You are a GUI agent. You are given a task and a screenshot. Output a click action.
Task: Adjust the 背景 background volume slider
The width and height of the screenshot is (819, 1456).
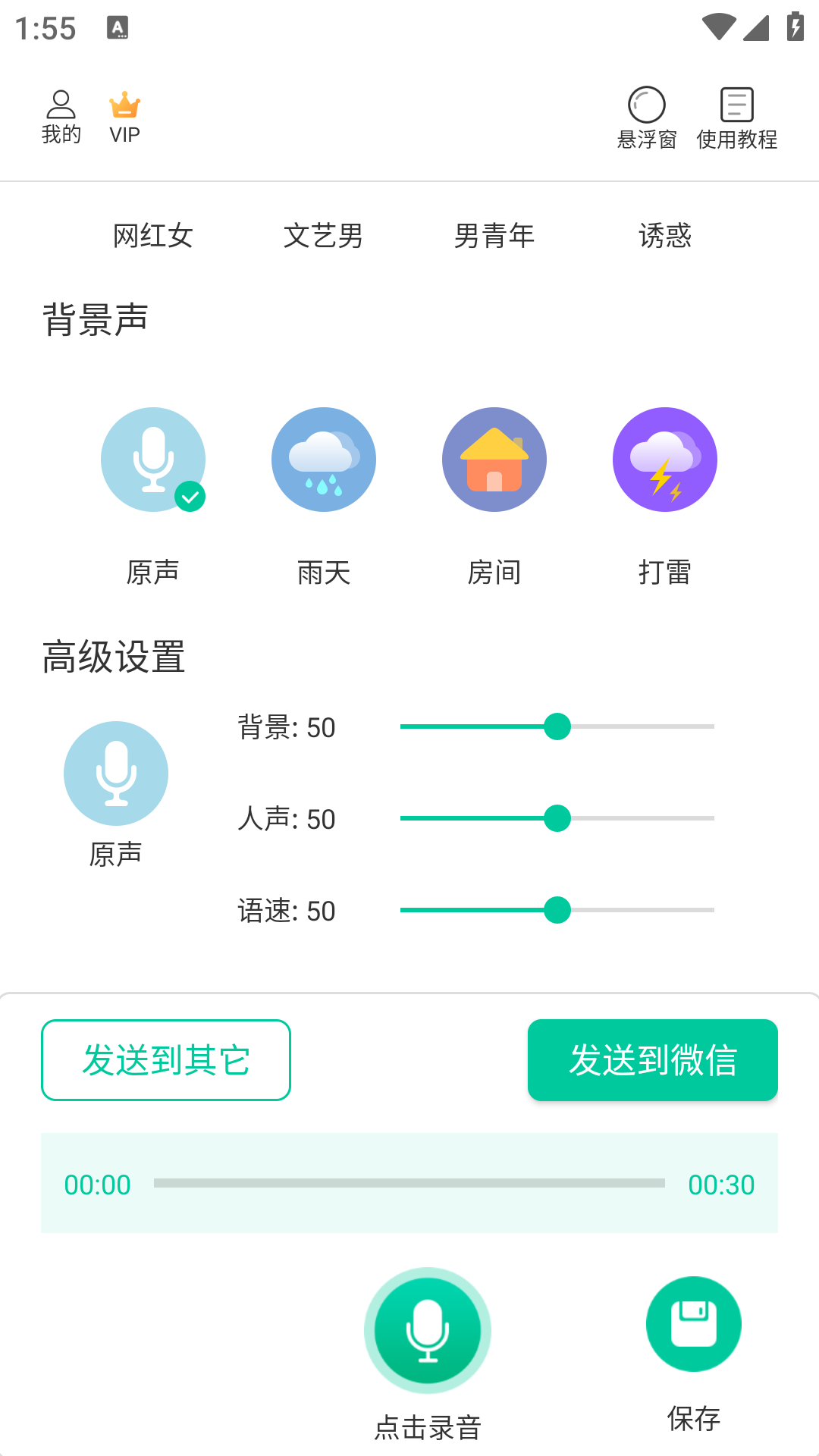(x=558, y=726)
